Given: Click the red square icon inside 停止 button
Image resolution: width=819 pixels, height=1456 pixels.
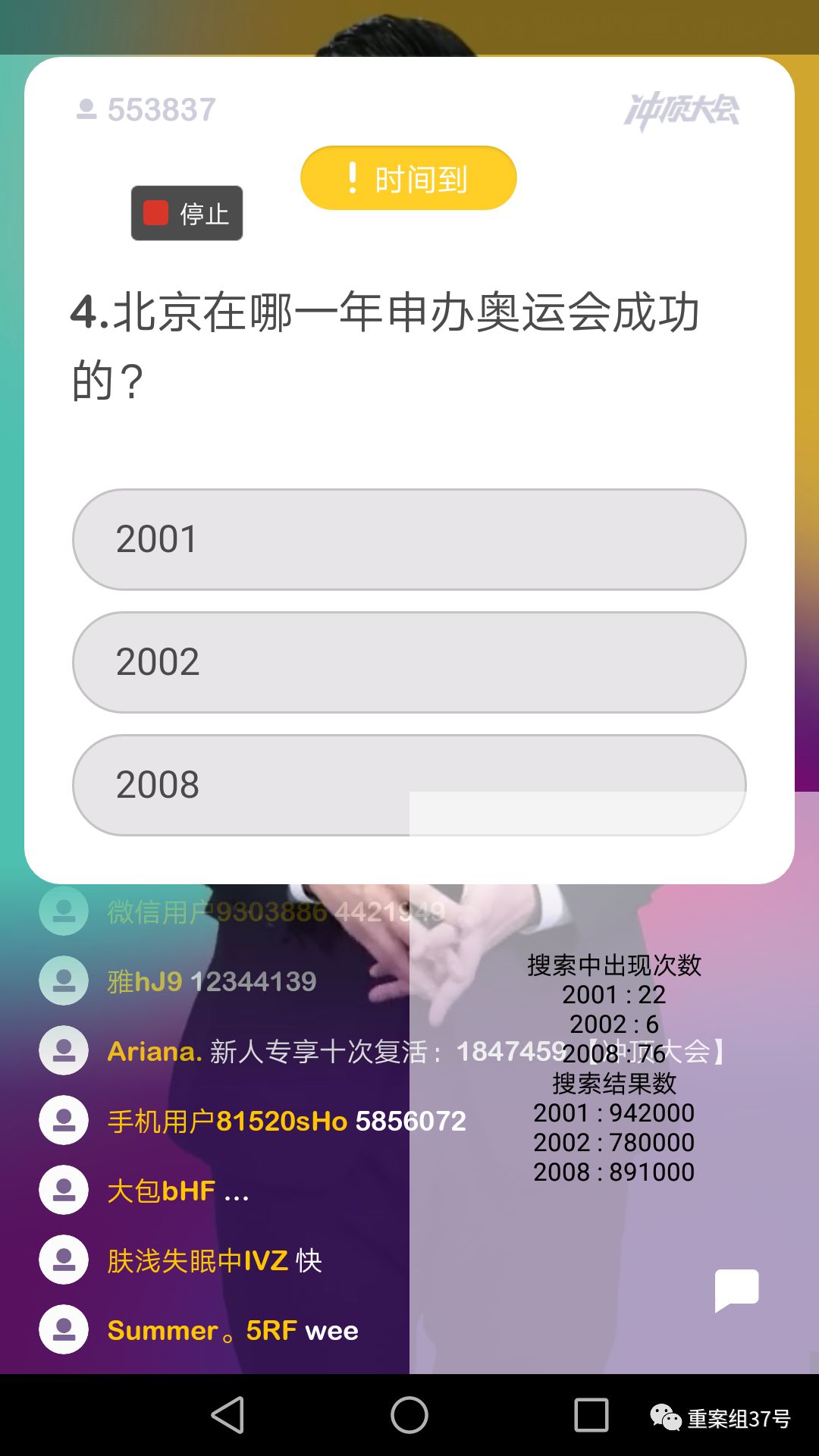Looking at the screenshot, I should 156,213.
